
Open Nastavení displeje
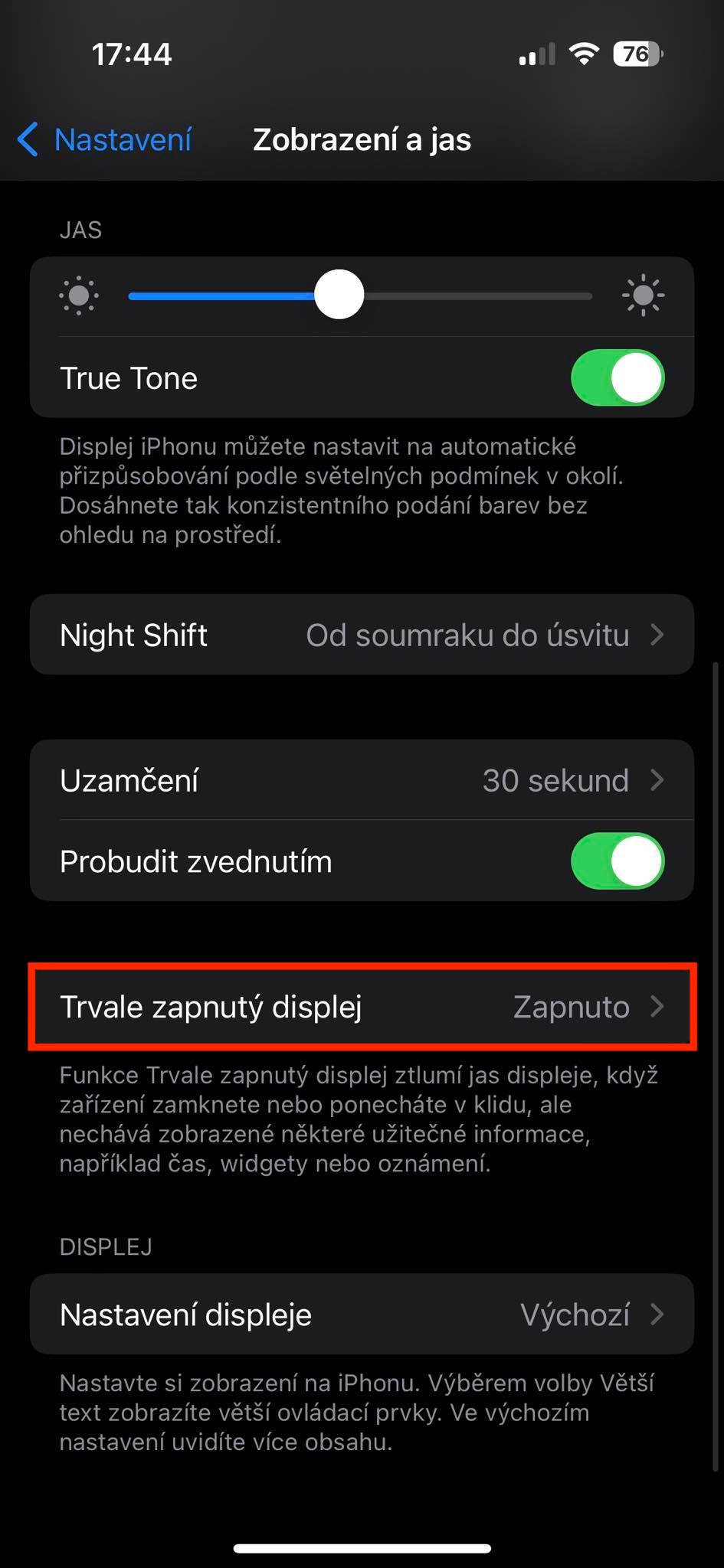click(x=362, y=1315)
